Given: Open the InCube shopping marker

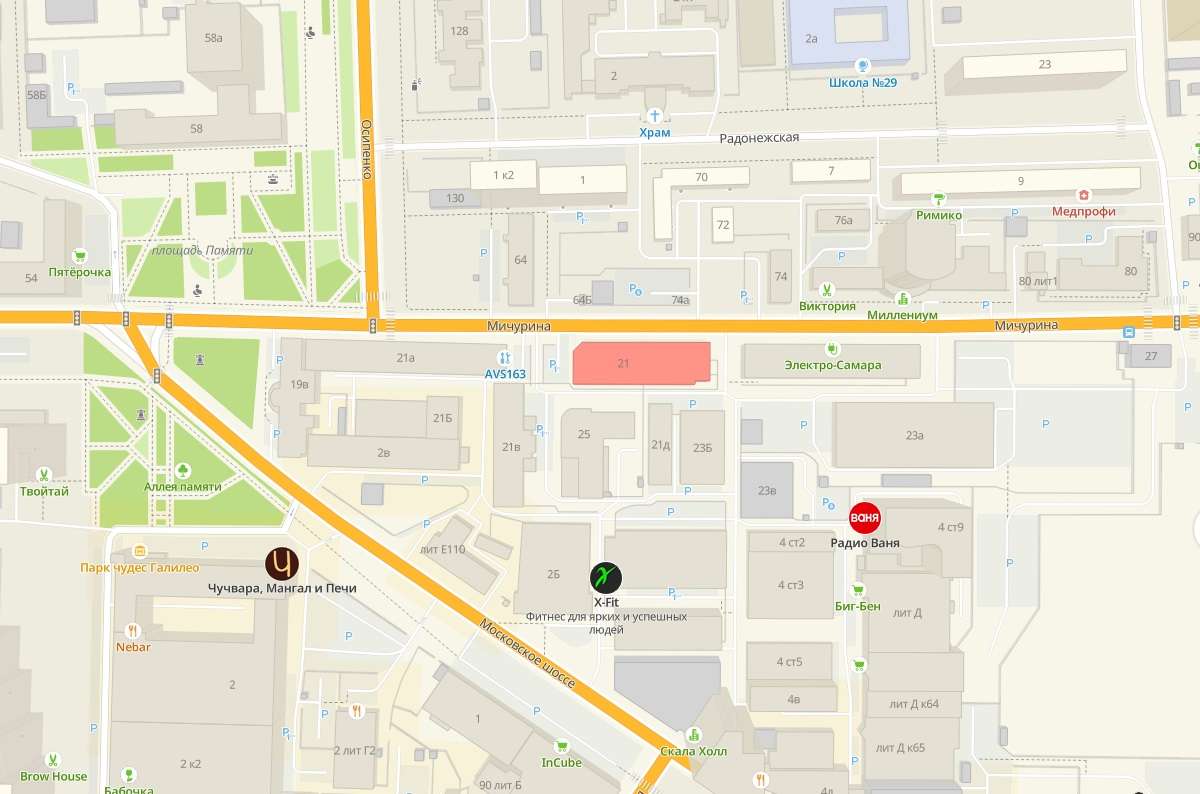Looking at the screenshot, I should coord(562,746).
